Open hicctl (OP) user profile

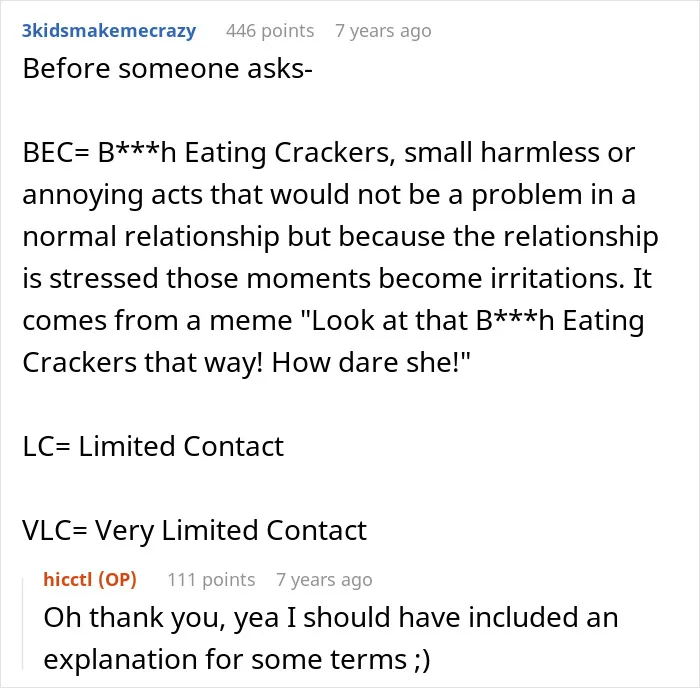(x=90, y=580)
